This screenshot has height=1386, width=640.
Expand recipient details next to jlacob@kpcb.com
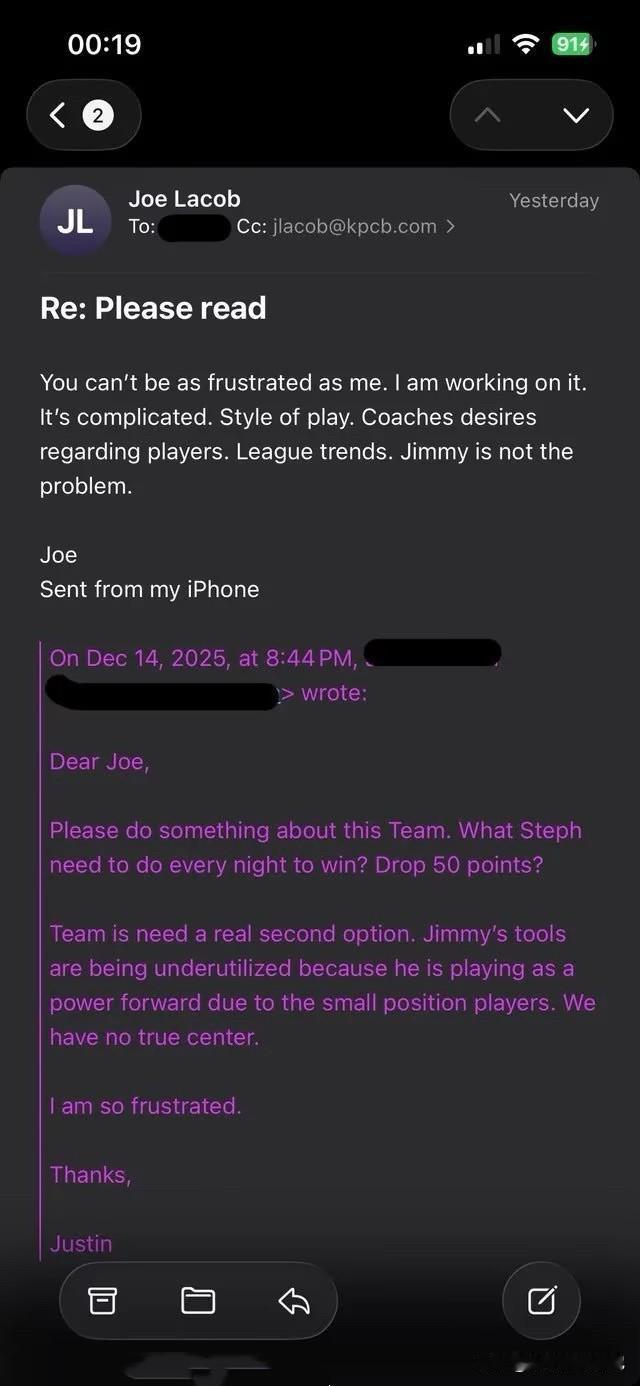[451, 227]
